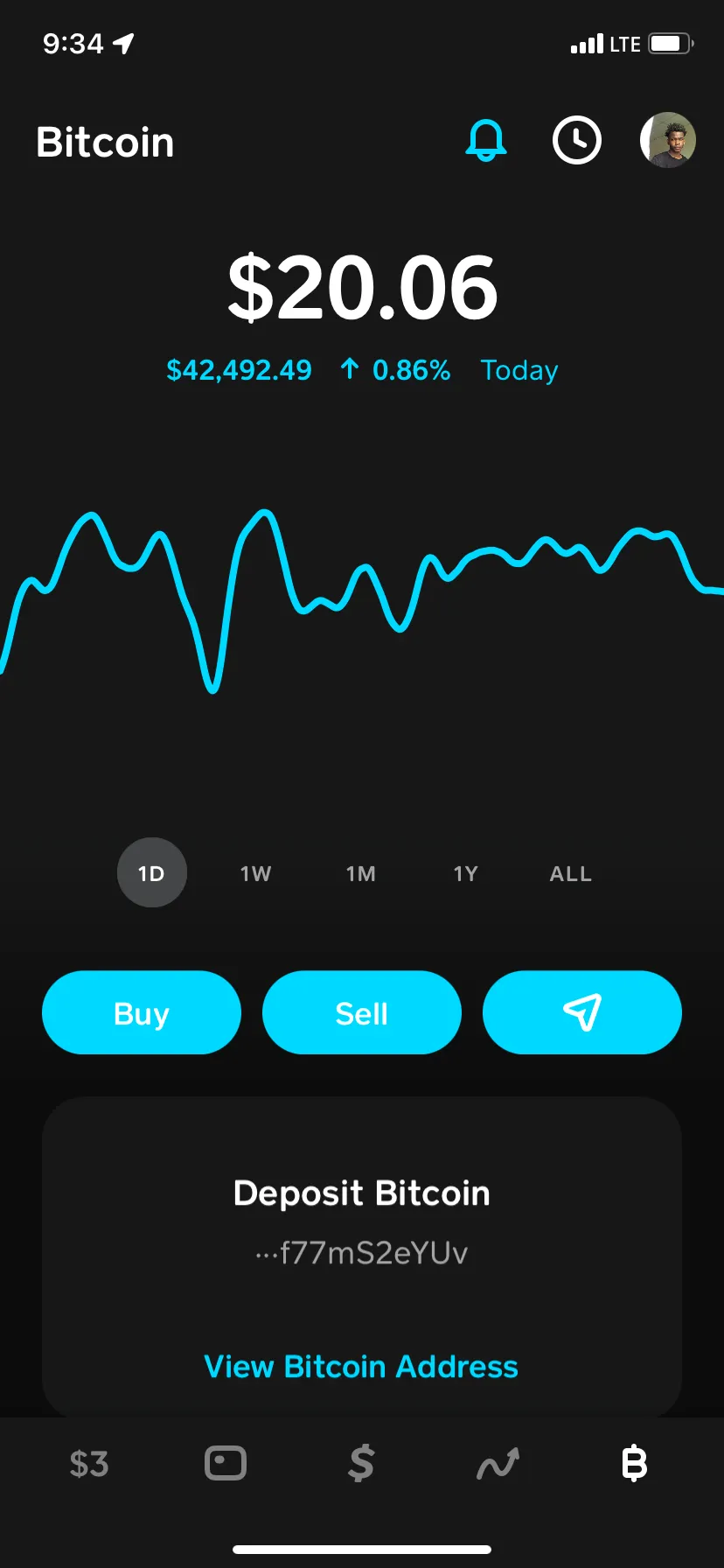
Task: Select the Bitcoin tab in bottom bar
Action: (x=634, y=1463)
